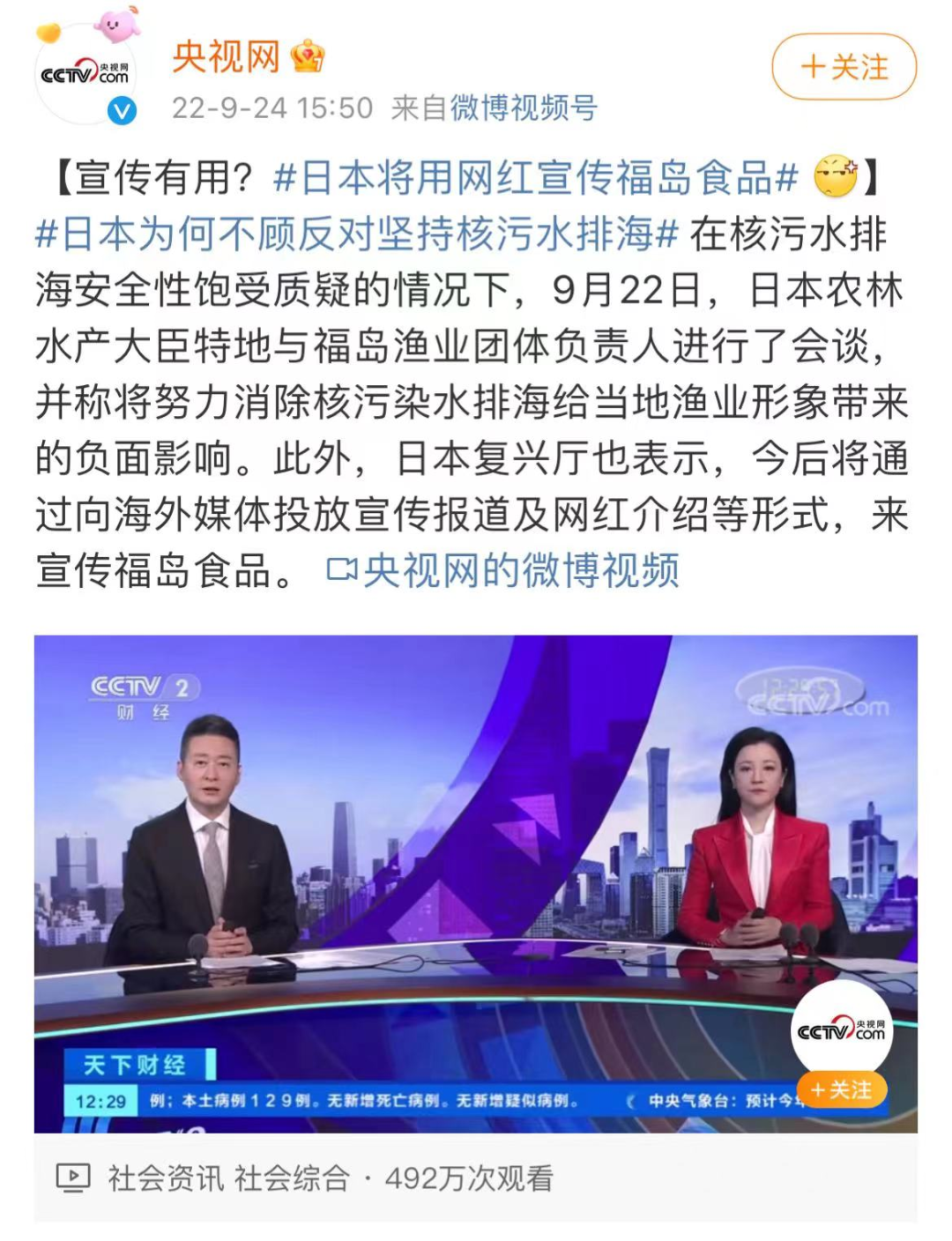Open the 央视网的微博视频 link
952x1241 pixels.
point(503,570)
